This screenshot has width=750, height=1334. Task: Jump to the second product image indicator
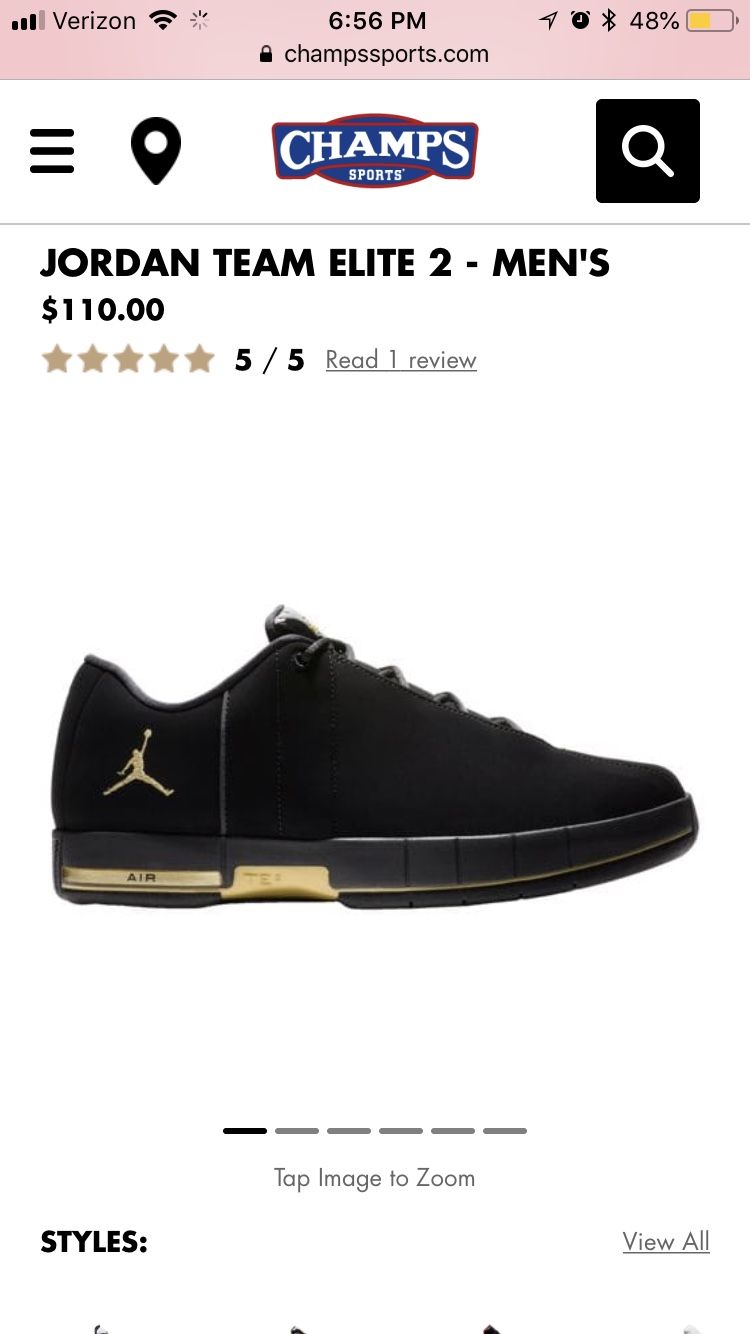(x=297, y=1131)
